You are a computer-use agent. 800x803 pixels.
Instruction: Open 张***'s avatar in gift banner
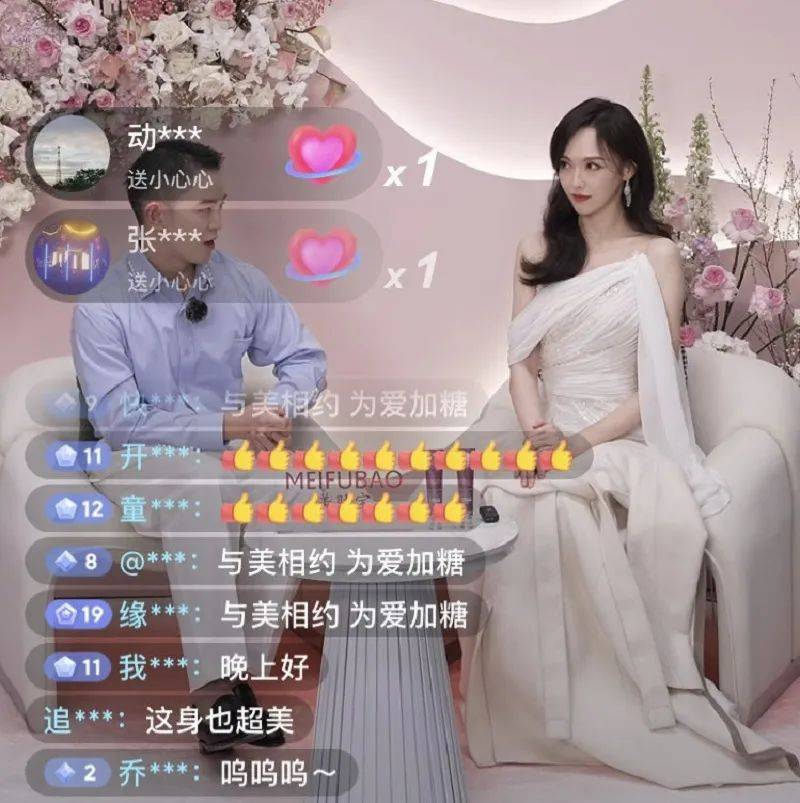tap(71, 256)
